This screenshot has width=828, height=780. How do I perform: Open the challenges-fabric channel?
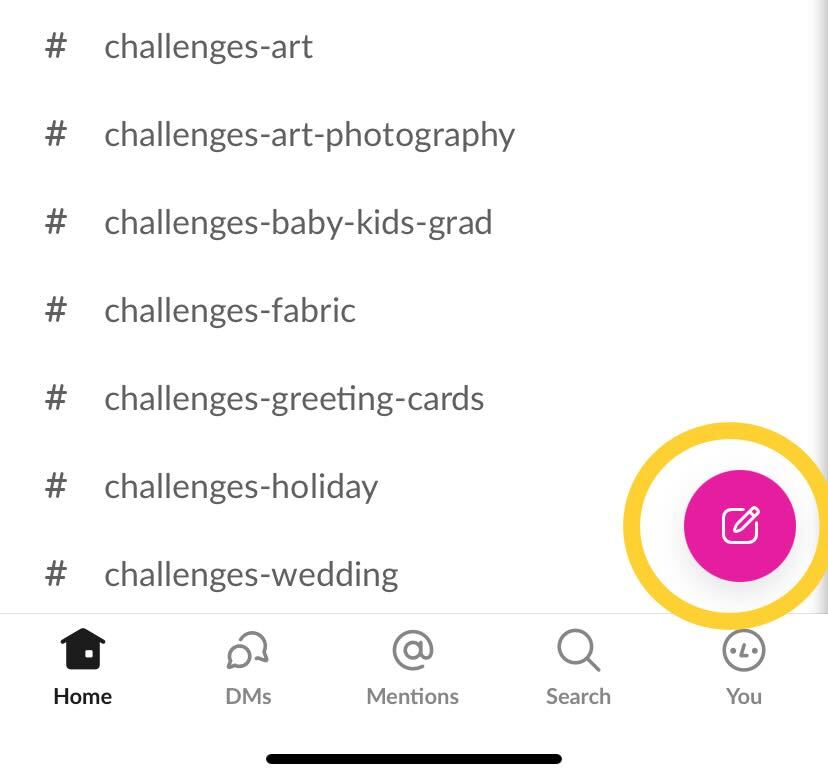pyautogui.click(x=230, y=311)
